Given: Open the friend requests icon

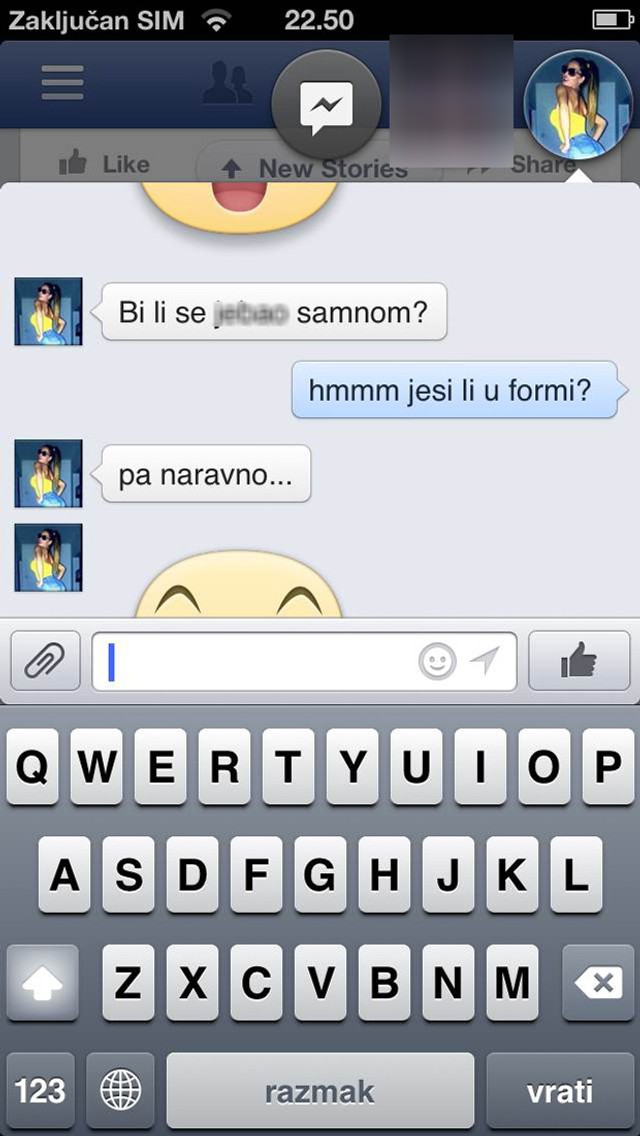Looking at the screenshot, I should [x=227, y=84].
